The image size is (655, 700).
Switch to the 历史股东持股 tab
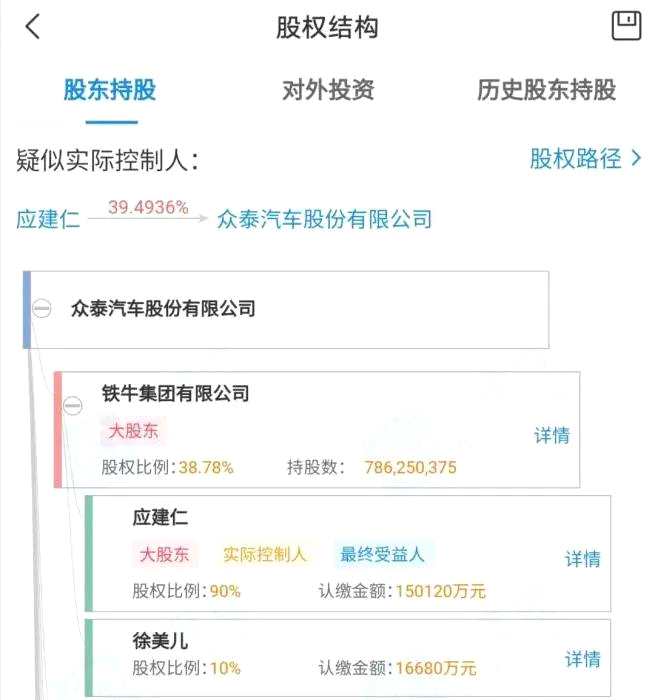pyautogui.click(x=546, y=91)
